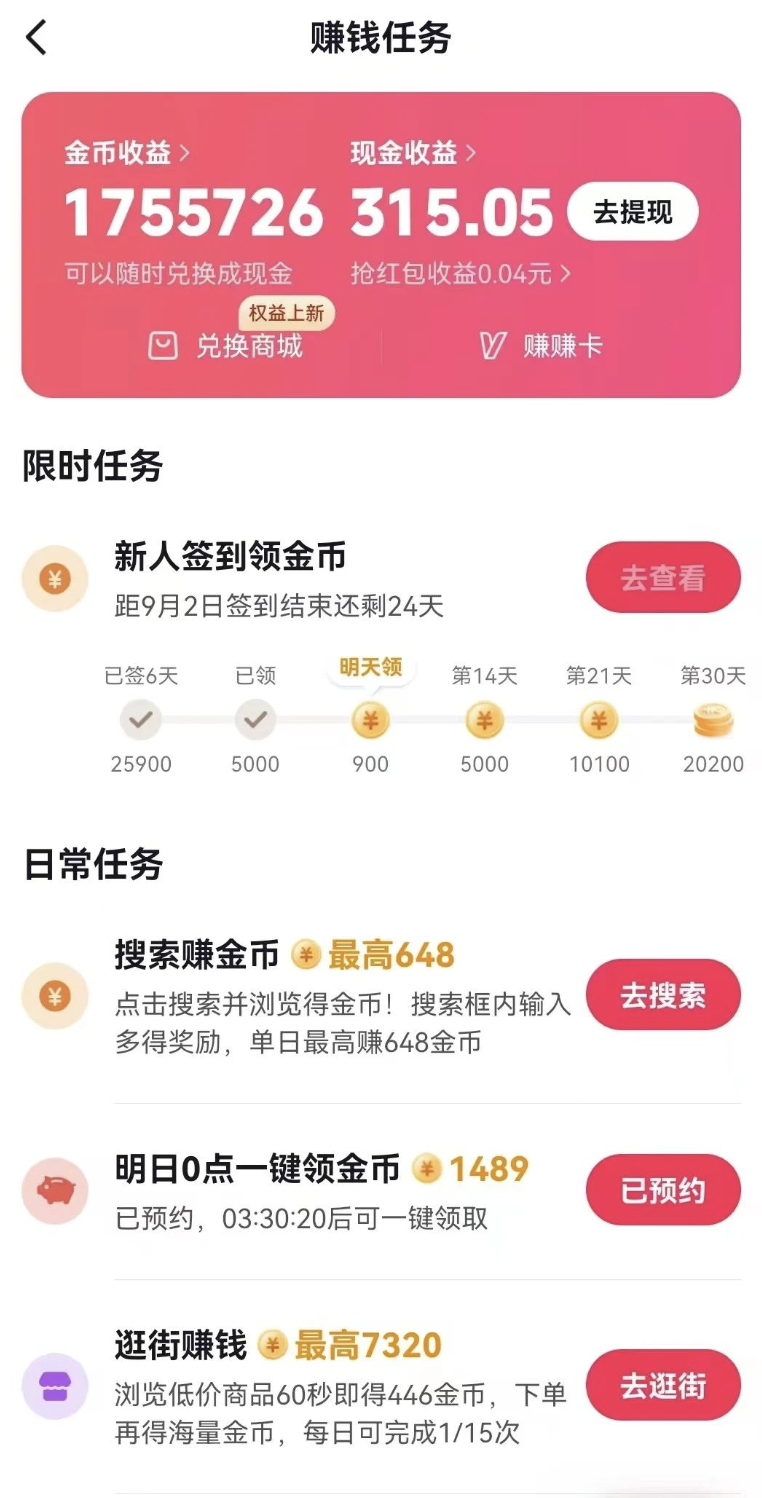Tap the coin icon beside 搜索赚金币

point(55,994)
